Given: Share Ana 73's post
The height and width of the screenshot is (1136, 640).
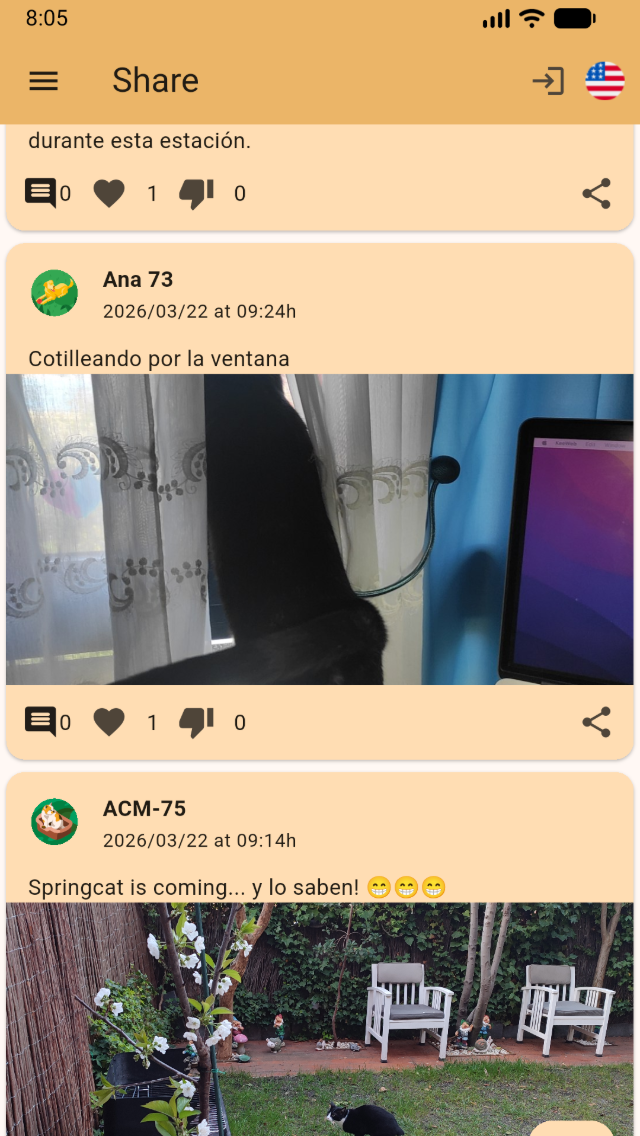Looking at the screenshot, I should [x=596, y=722].
